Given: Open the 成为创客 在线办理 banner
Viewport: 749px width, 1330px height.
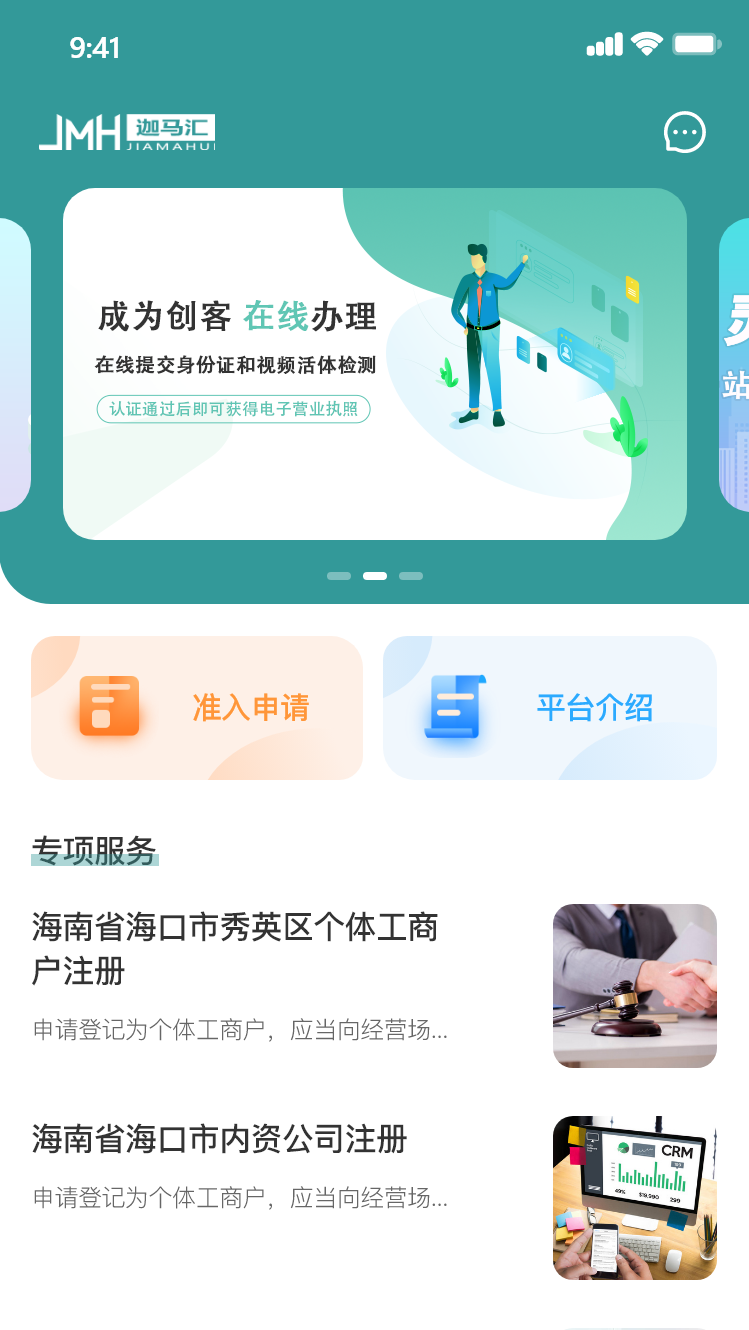Looking at the screenshot, I should click(374, 364).
